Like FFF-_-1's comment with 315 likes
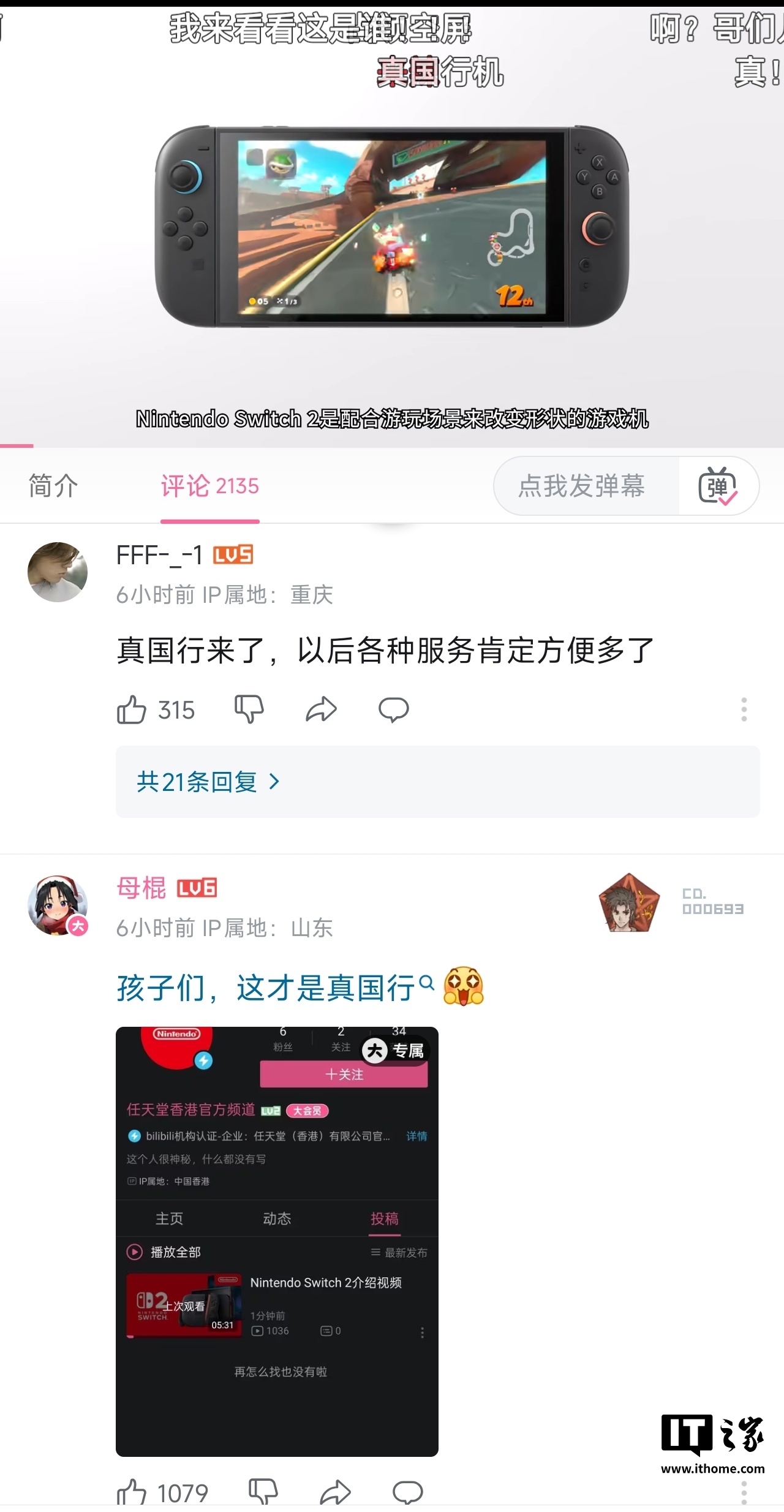The width and height of the screenshot is (784, 1512). click(x=156, y=710)
